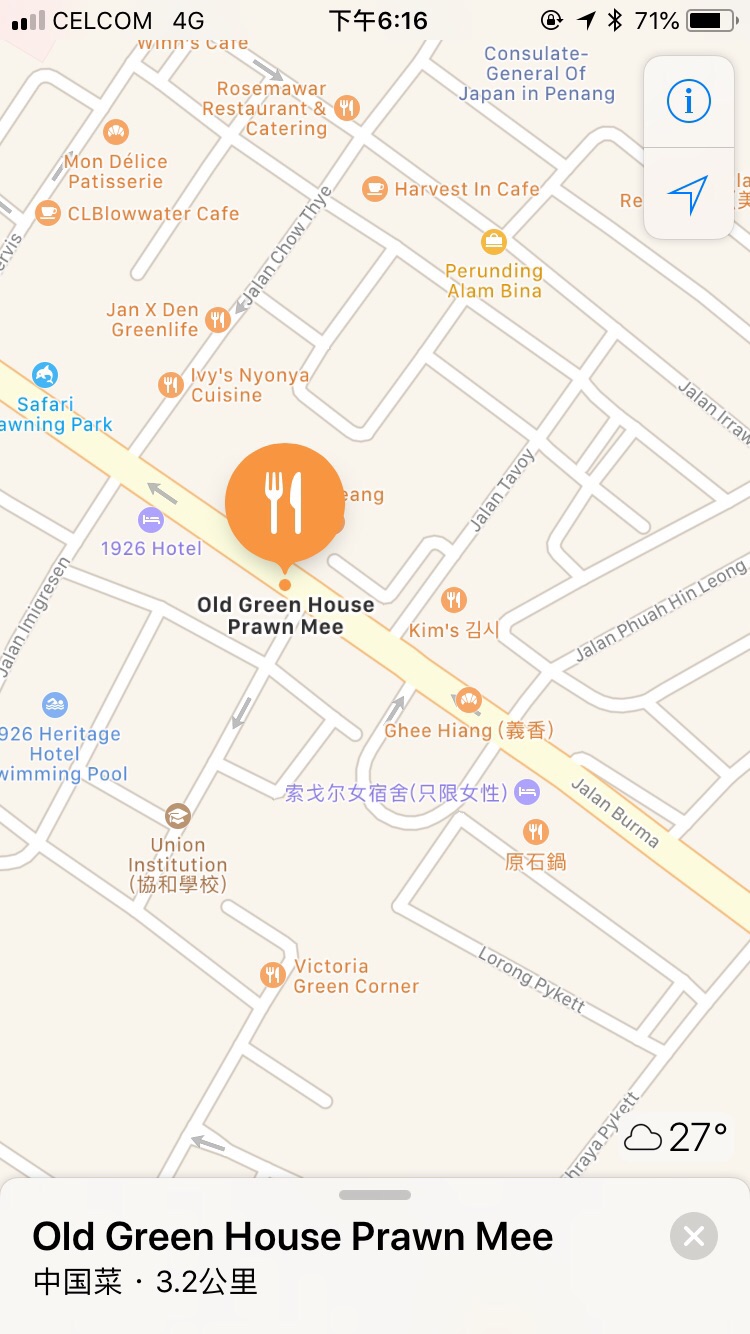Tap Union Institution school marker

(x=178, y=816)
